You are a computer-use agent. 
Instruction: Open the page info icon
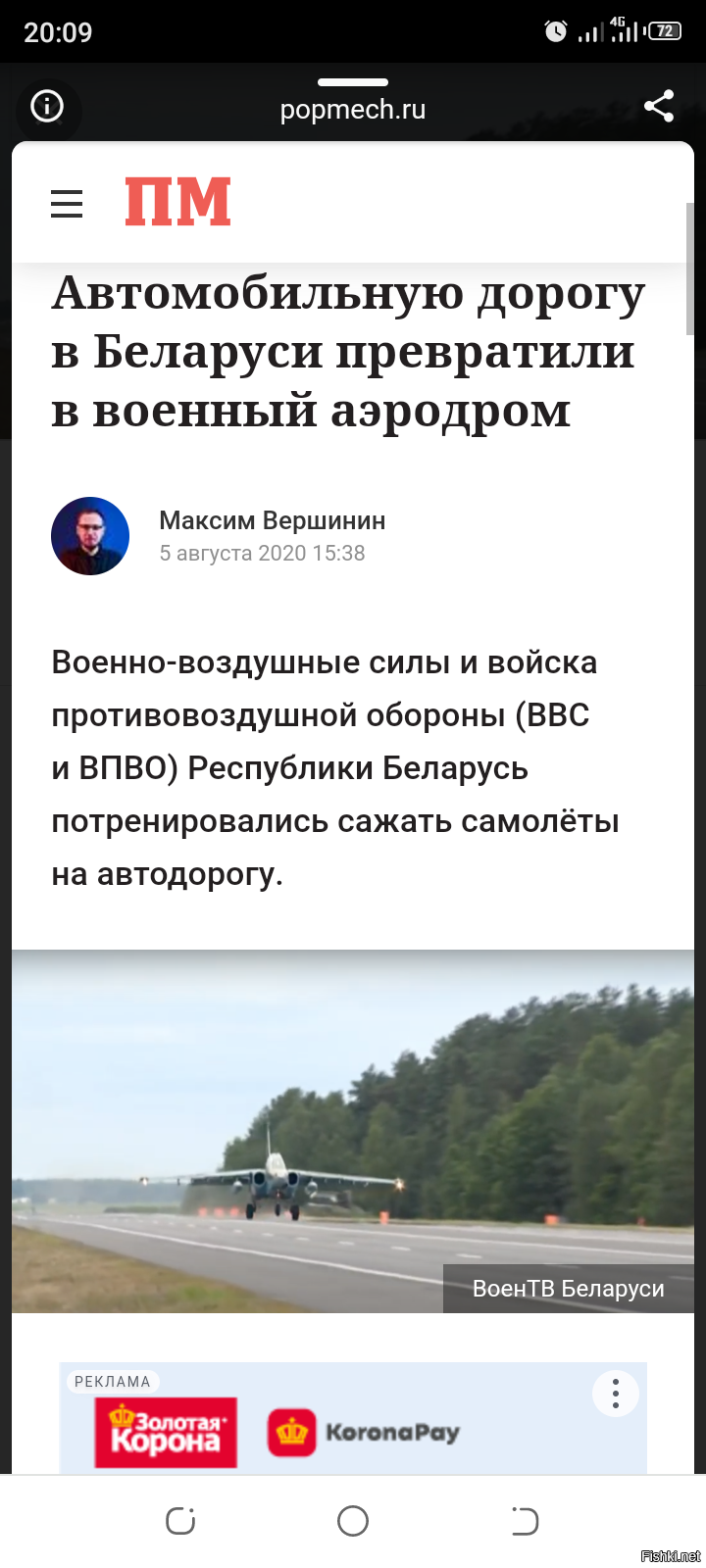(x=47, y=106)
